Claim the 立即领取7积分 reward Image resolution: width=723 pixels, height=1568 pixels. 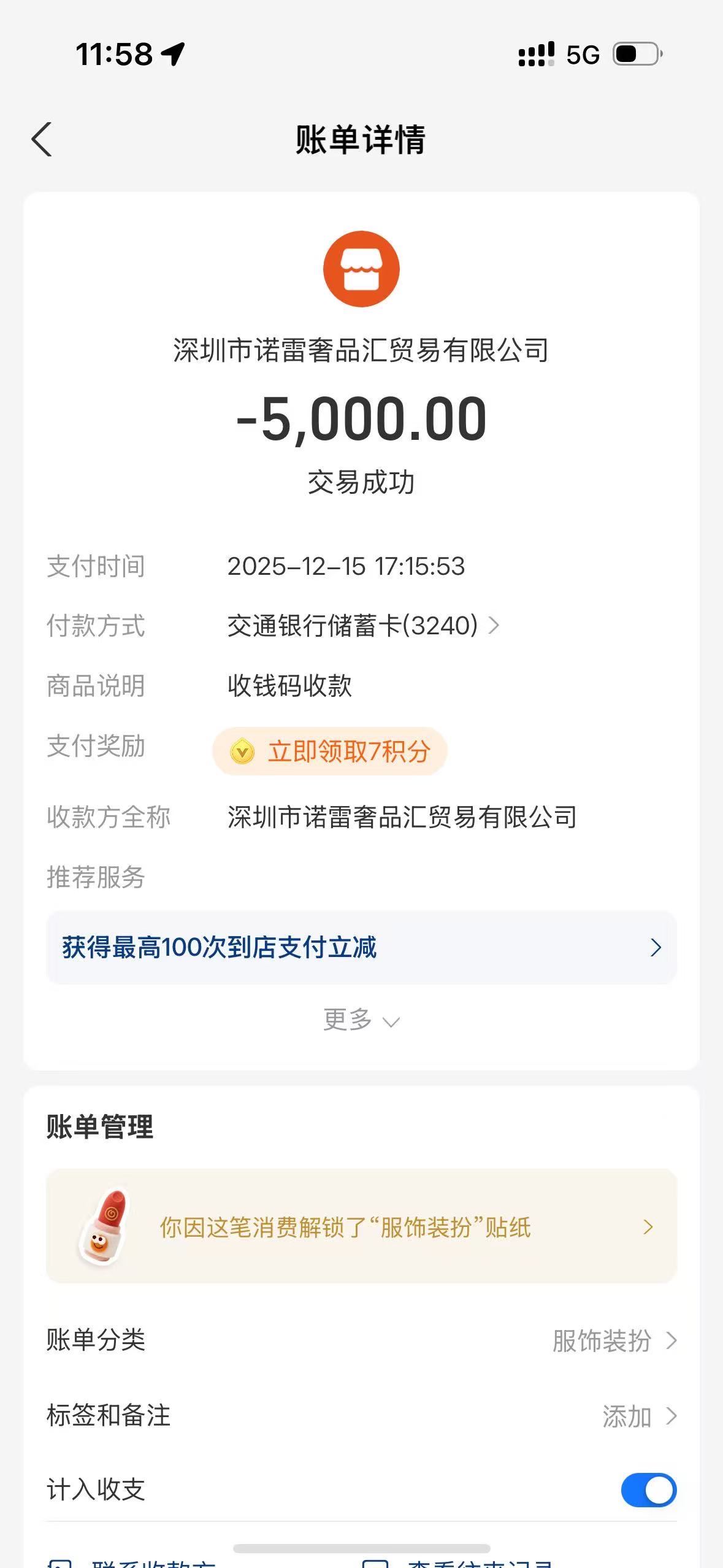[330, 751]
